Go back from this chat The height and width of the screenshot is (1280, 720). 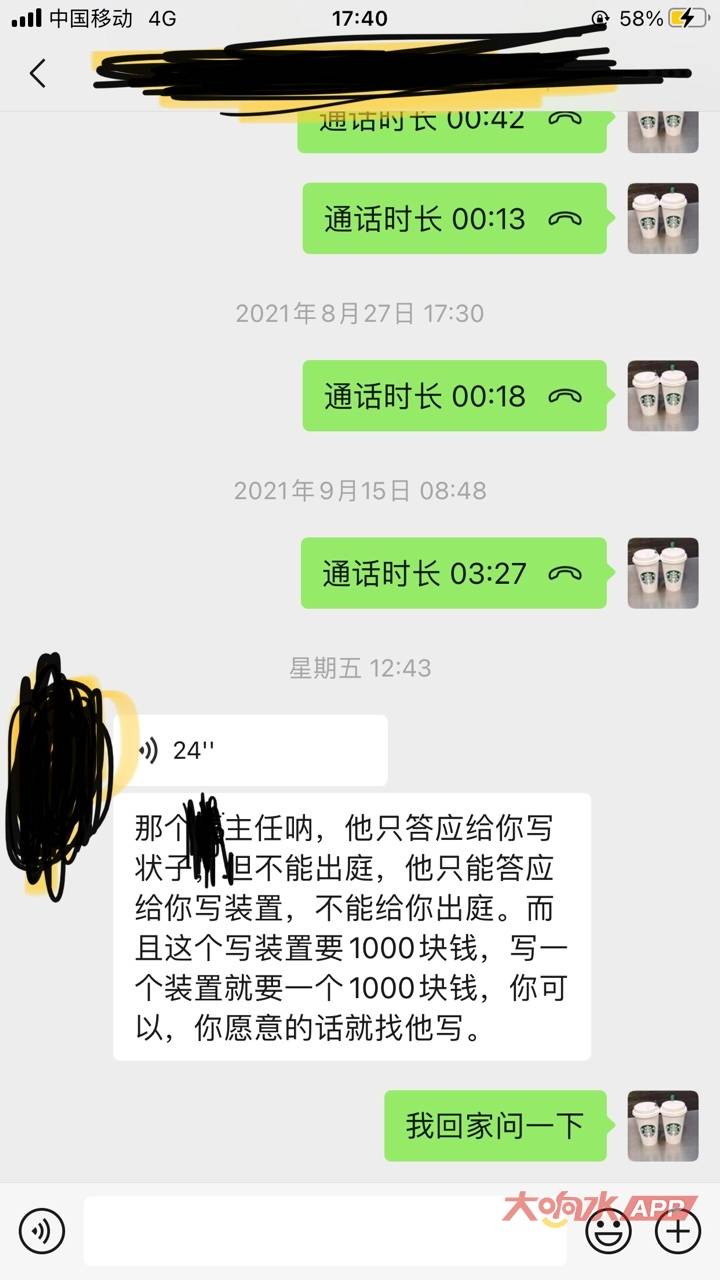point(38,73)
